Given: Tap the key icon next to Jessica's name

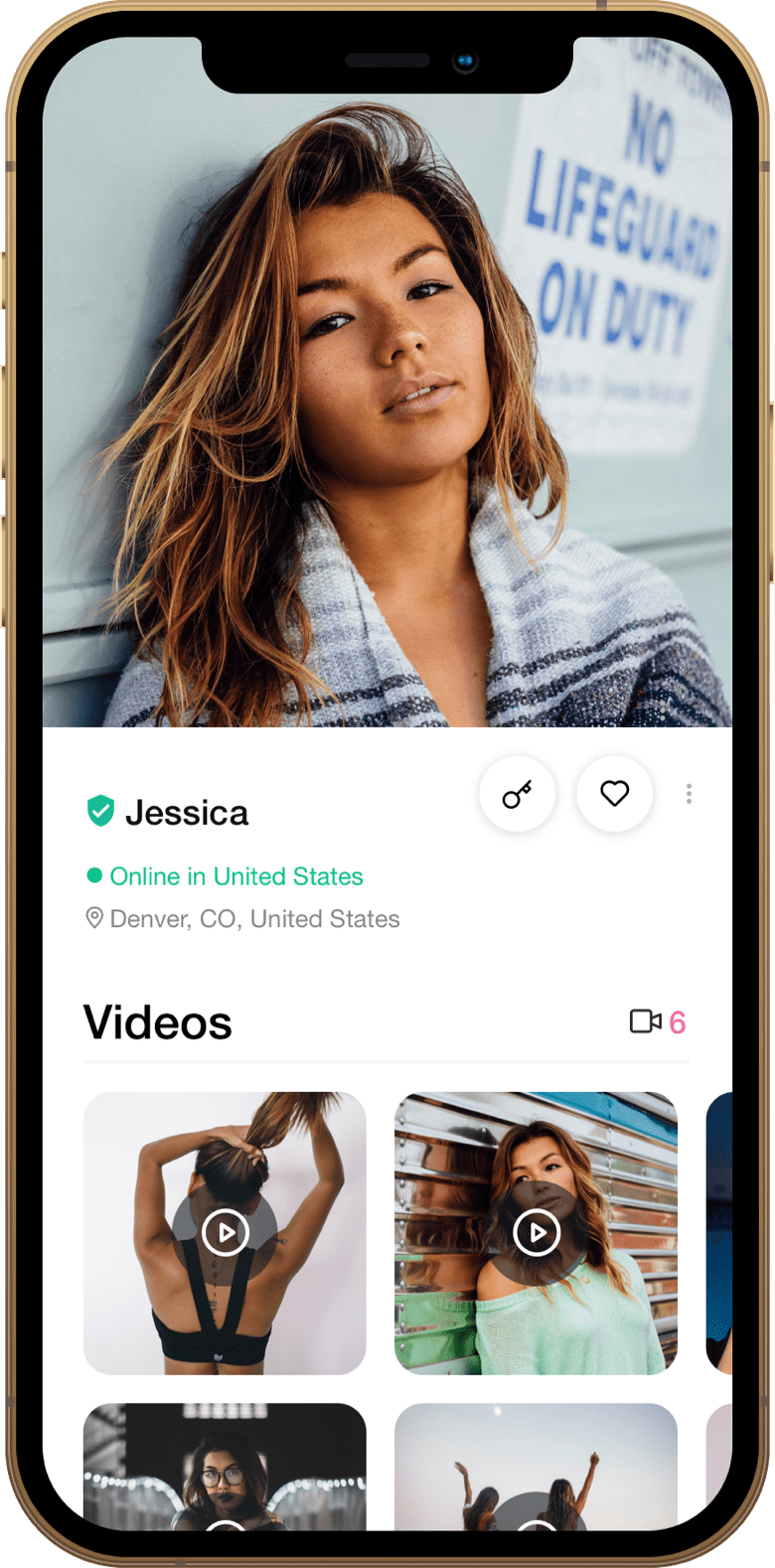Looking at the screenshot, I should (x=517, y=794).
